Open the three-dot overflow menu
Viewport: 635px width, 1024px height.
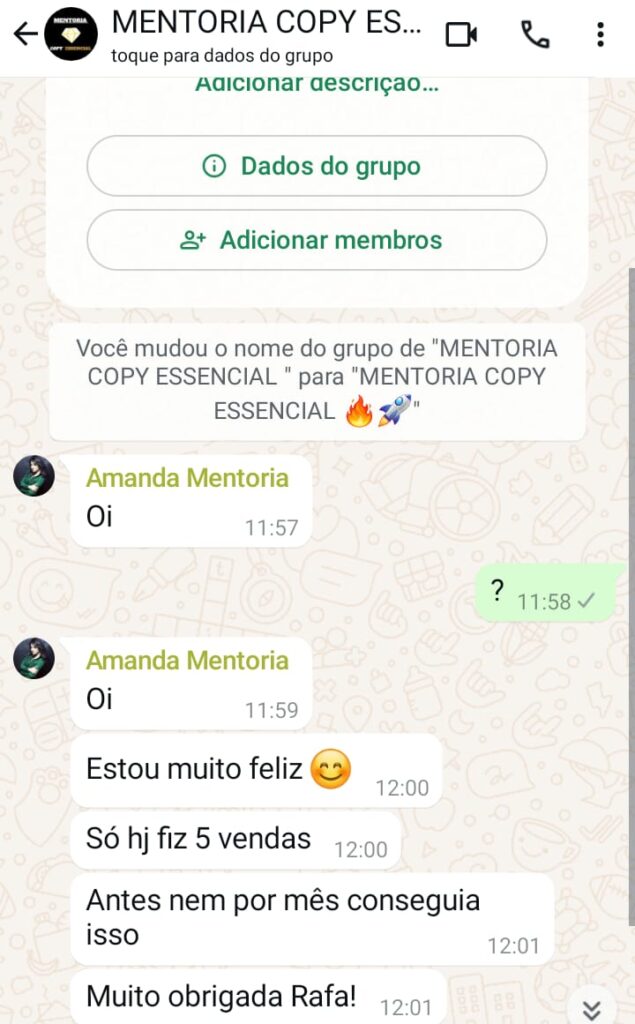click(600, 35)
